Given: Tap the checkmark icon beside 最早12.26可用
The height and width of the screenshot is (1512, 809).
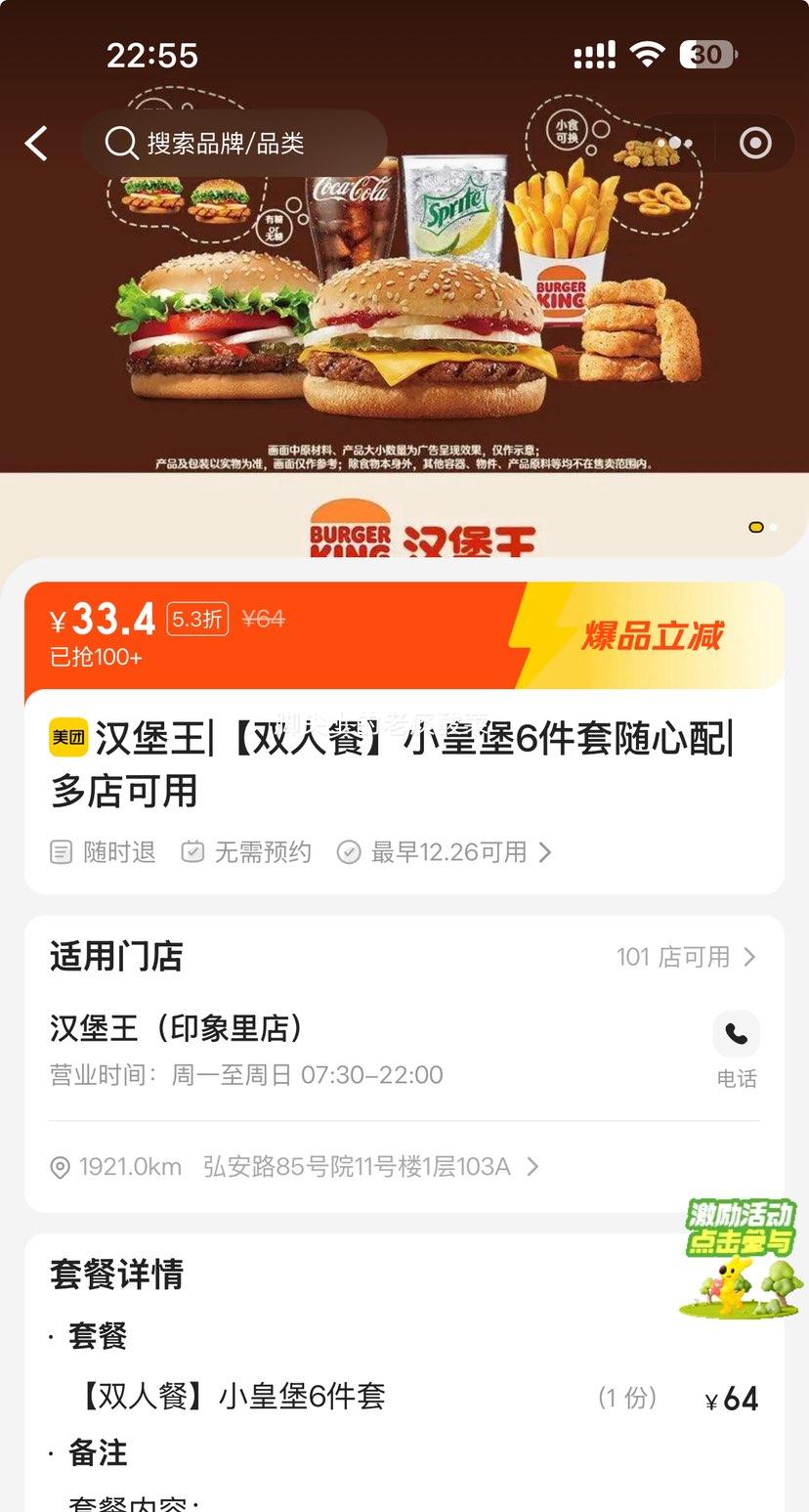Looking at the screenshot, I should (x=349, y=851).
